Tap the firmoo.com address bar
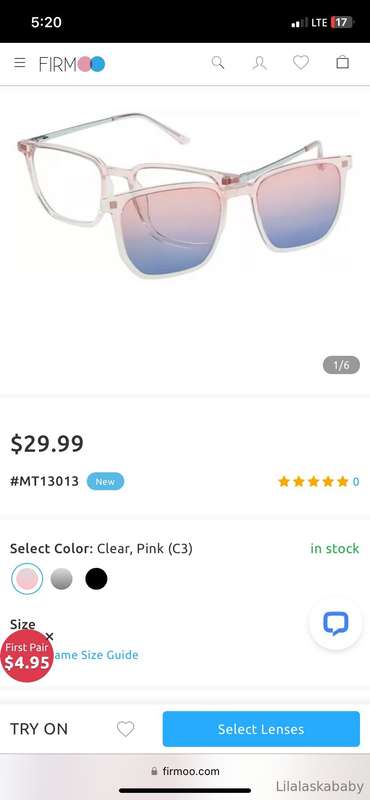The height and width of the screenshot is (800, 370). pyautogui.click(x=185, y=771)
